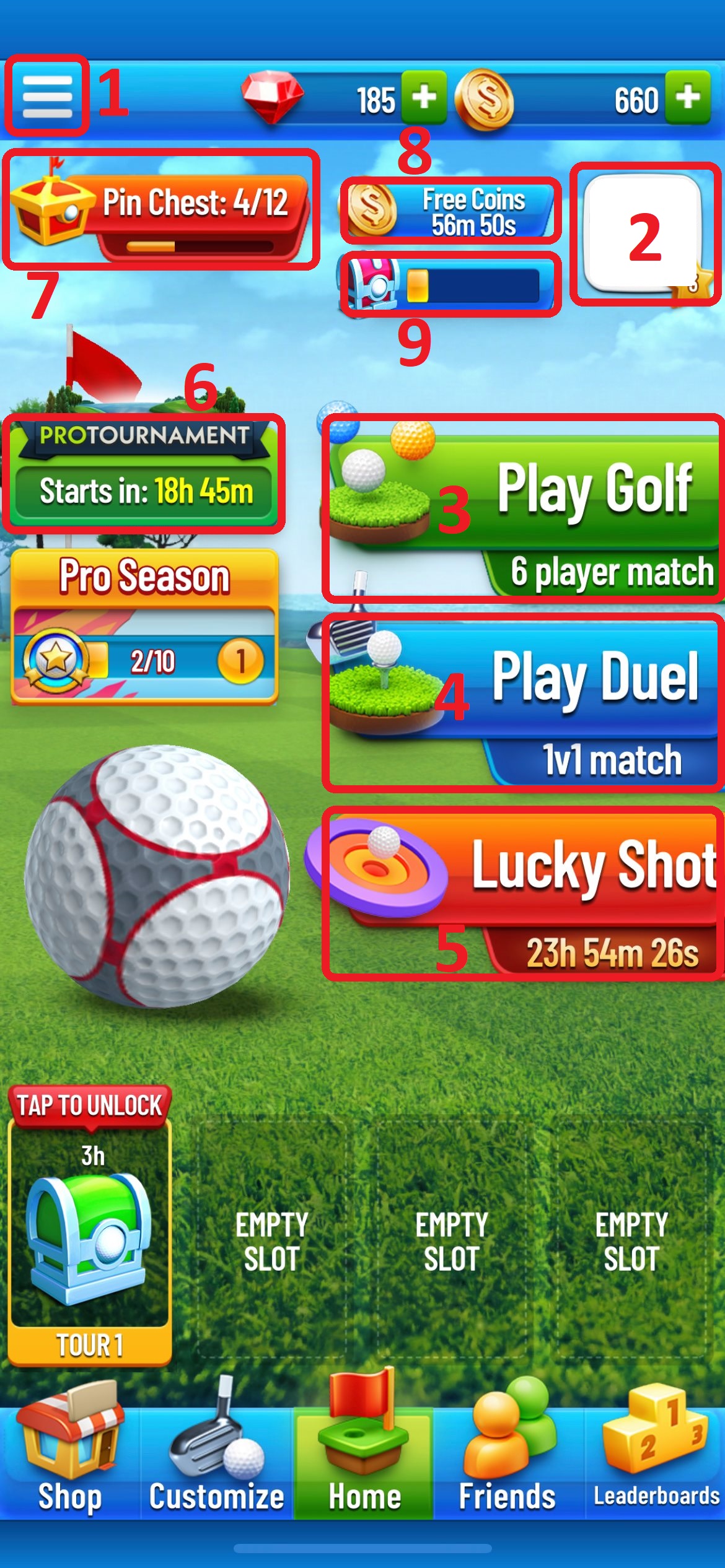Tap the Free Coins timer button
The image size is (725, 1568).
point(450,211)
